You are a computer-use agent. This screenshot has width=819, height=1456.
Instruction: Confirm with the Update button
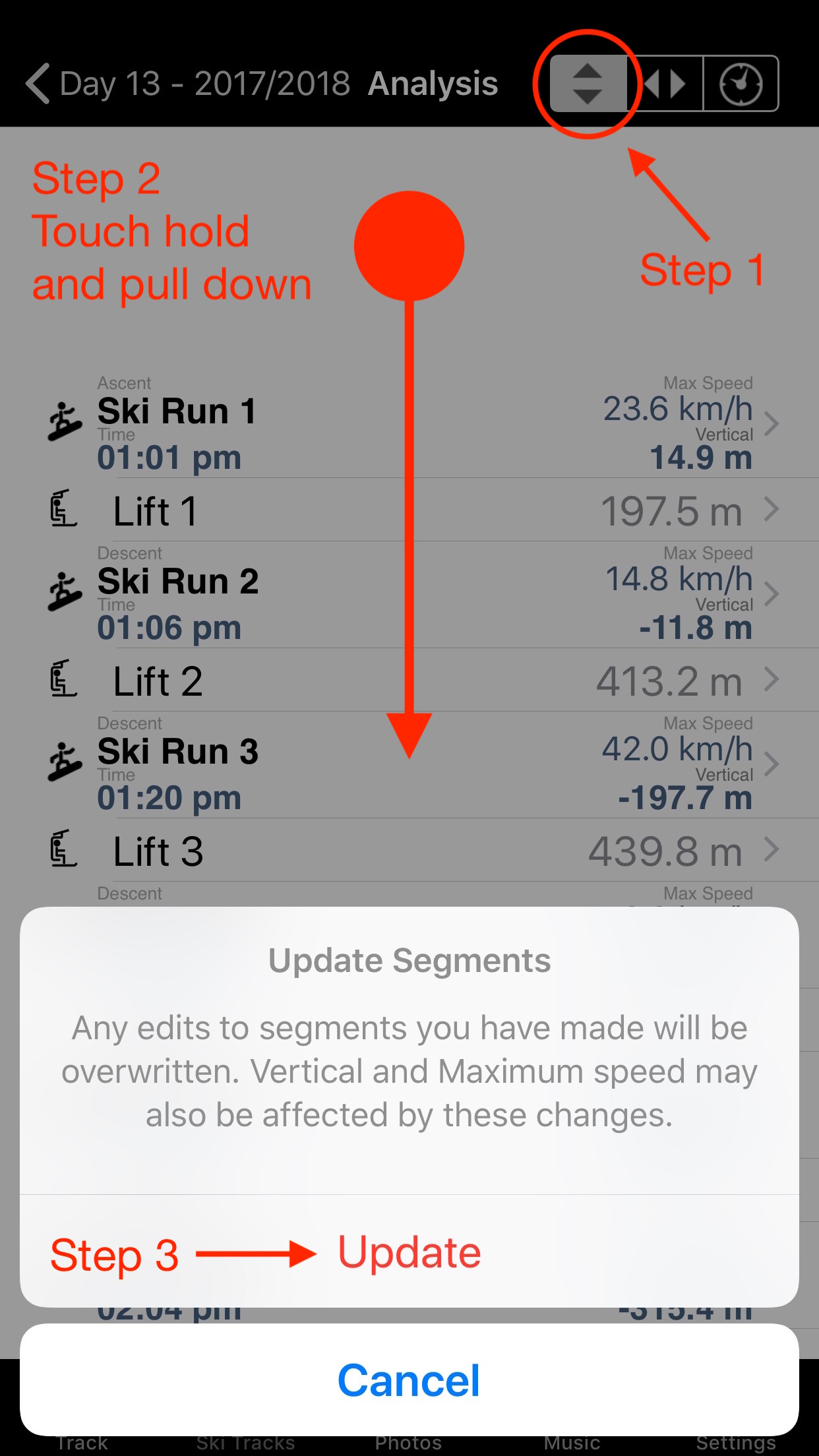click(409, 1252)
